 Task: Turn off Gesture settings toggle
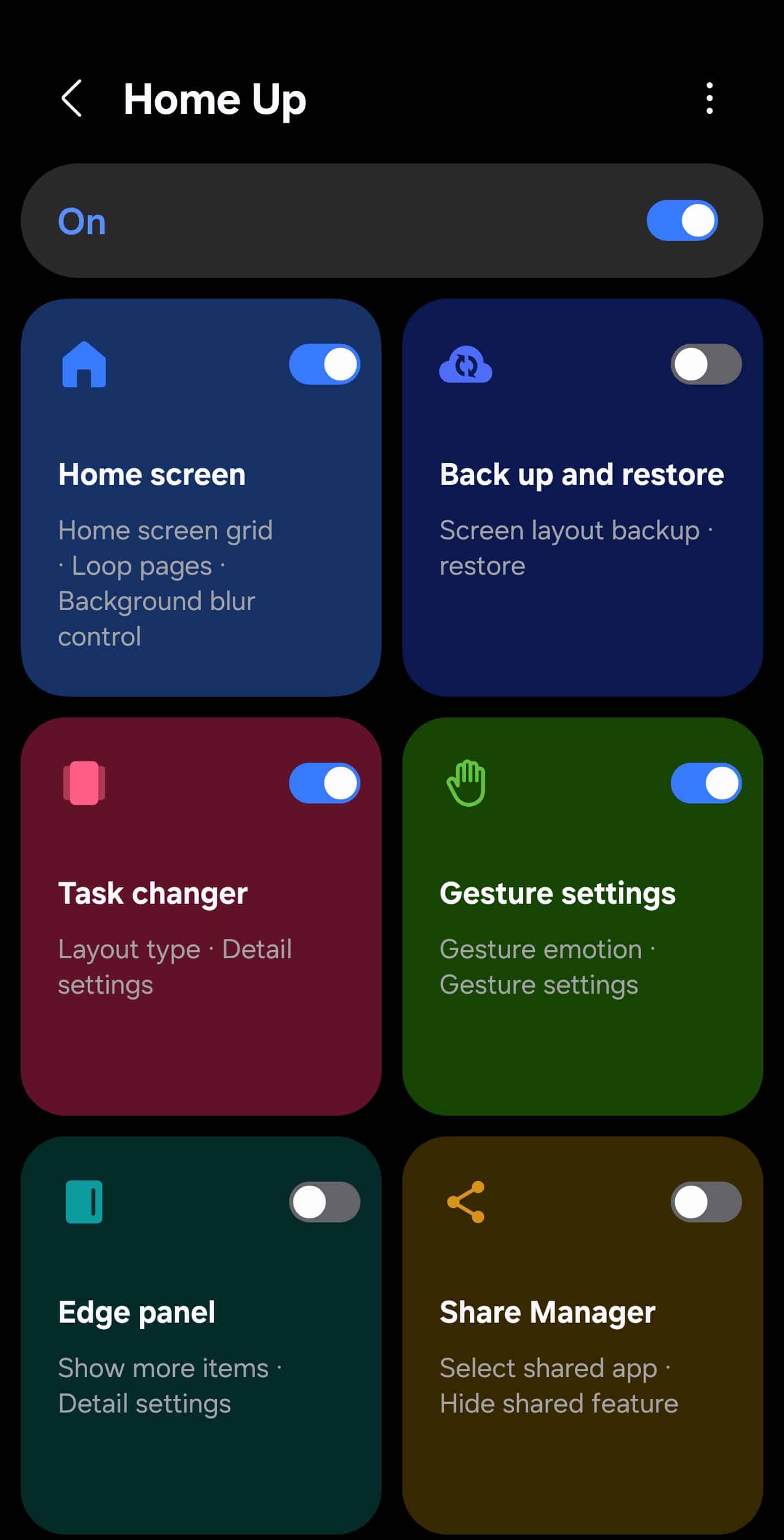(706, 783)
